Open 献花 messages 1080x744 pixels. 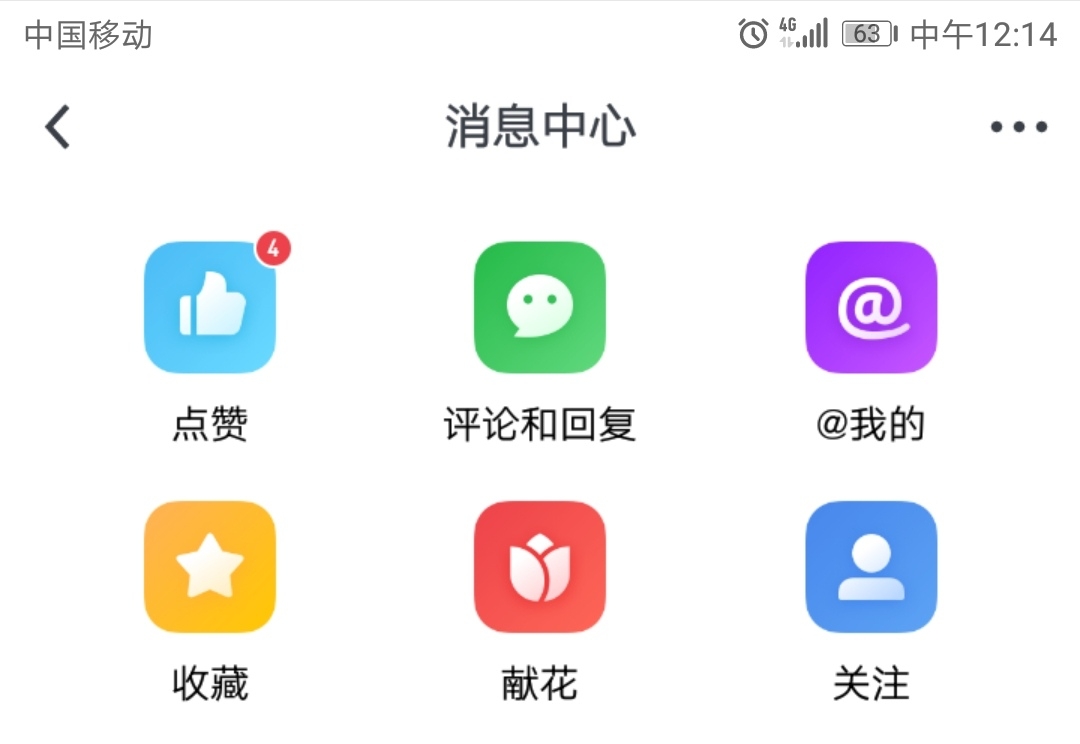pyautogui.click(x=540, y=567)
